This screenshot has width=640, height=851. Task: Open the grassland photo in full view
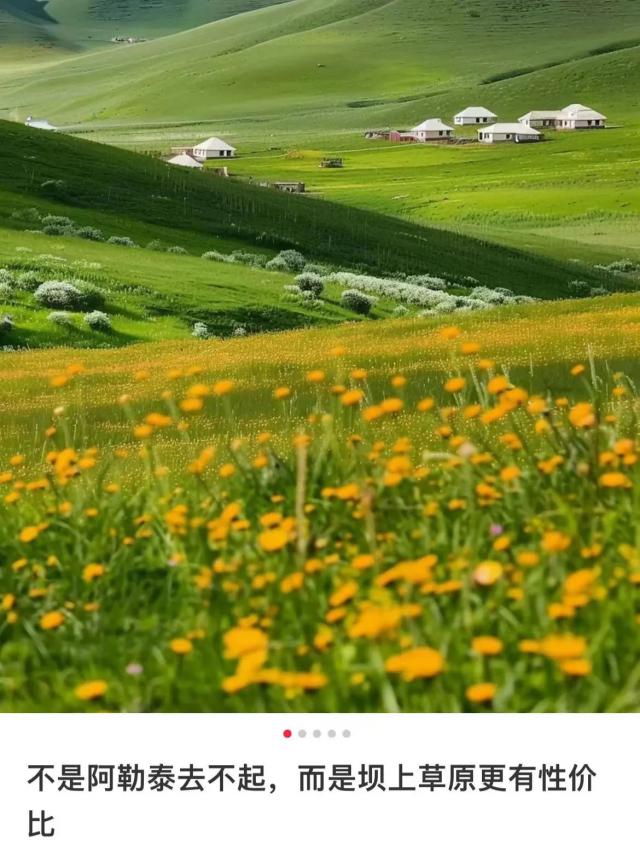pyautogui.click(x=320, y=355)
